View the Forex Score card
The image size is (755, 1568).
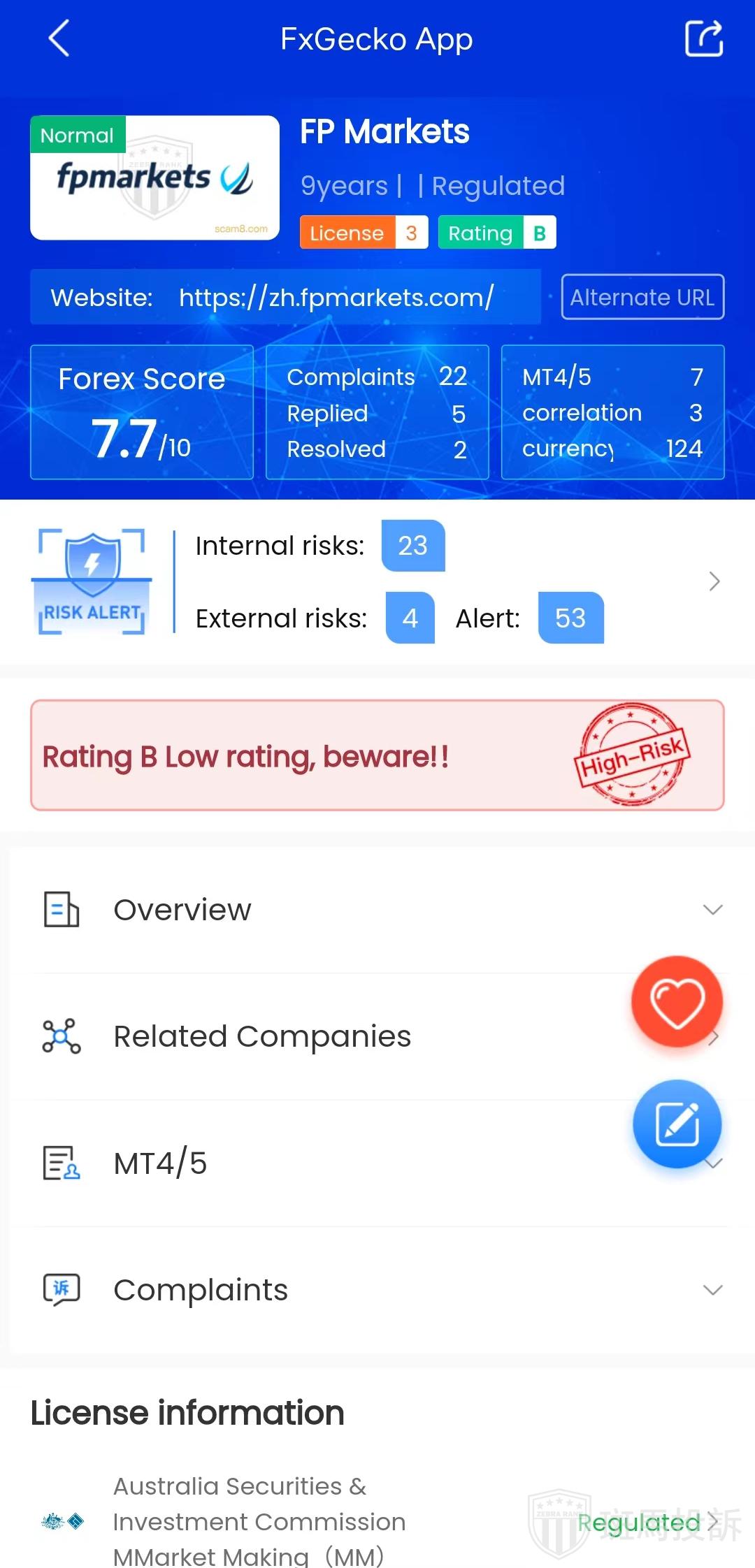[x=142, y=412]
